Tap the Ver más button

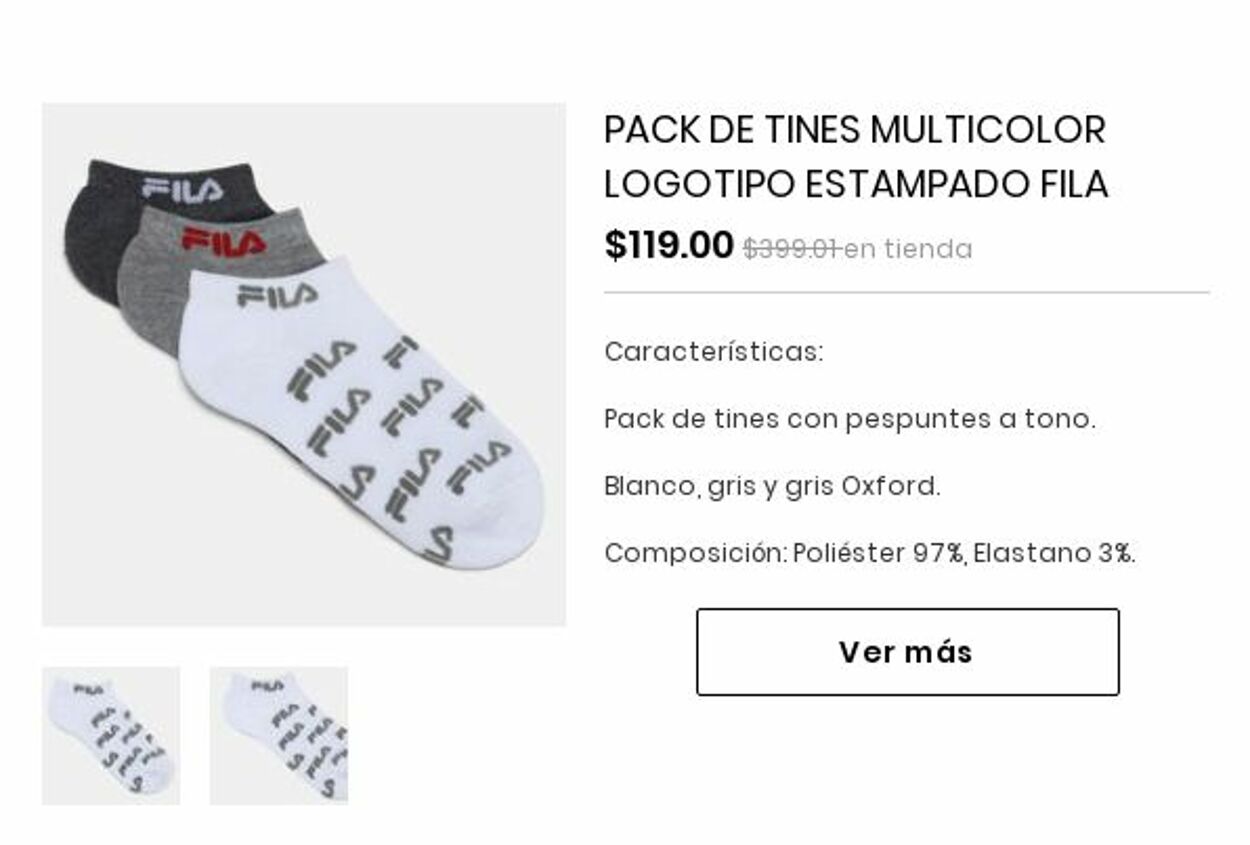pyautogui.click(x=907, y=652)
